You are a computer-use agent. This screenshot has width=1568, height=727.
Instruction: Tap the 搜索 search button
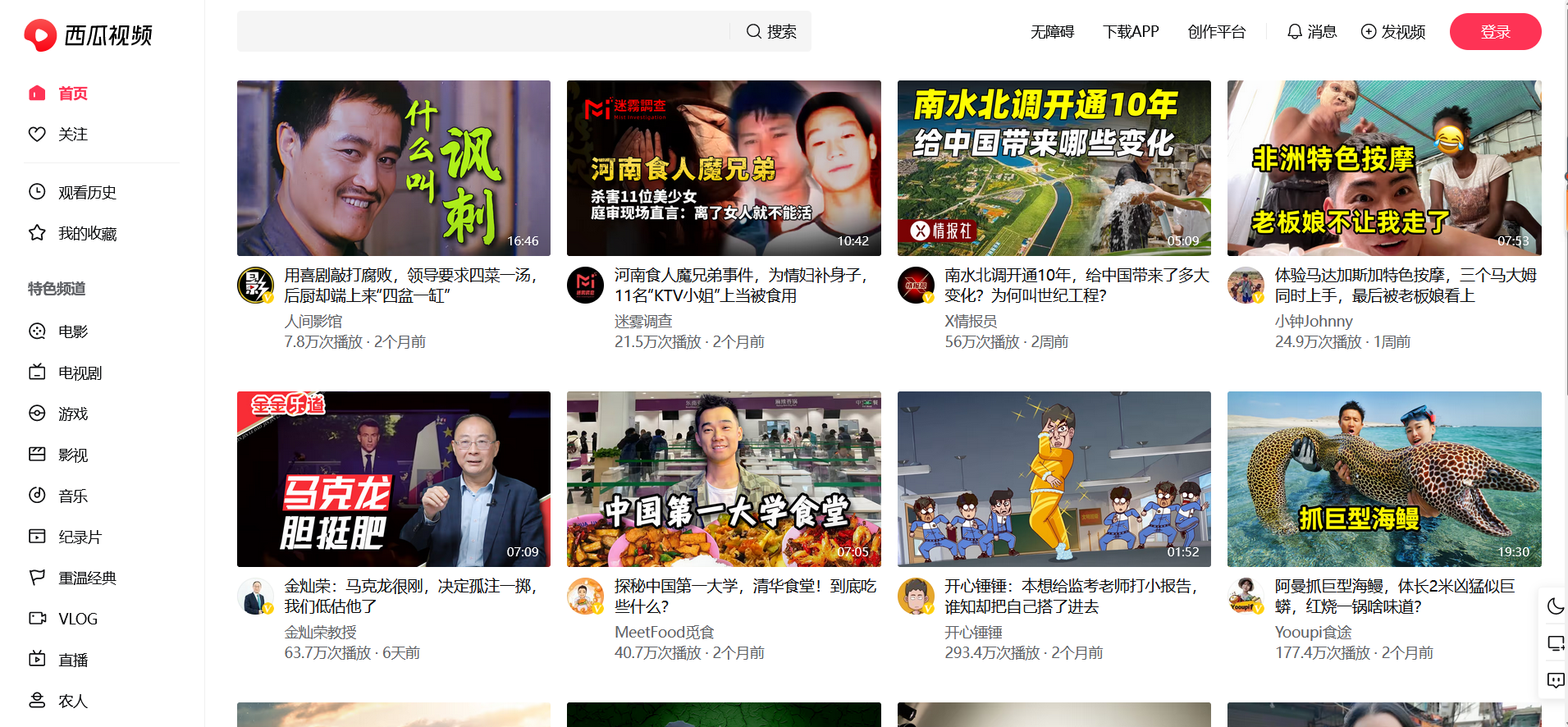click(x=771, y=32)
